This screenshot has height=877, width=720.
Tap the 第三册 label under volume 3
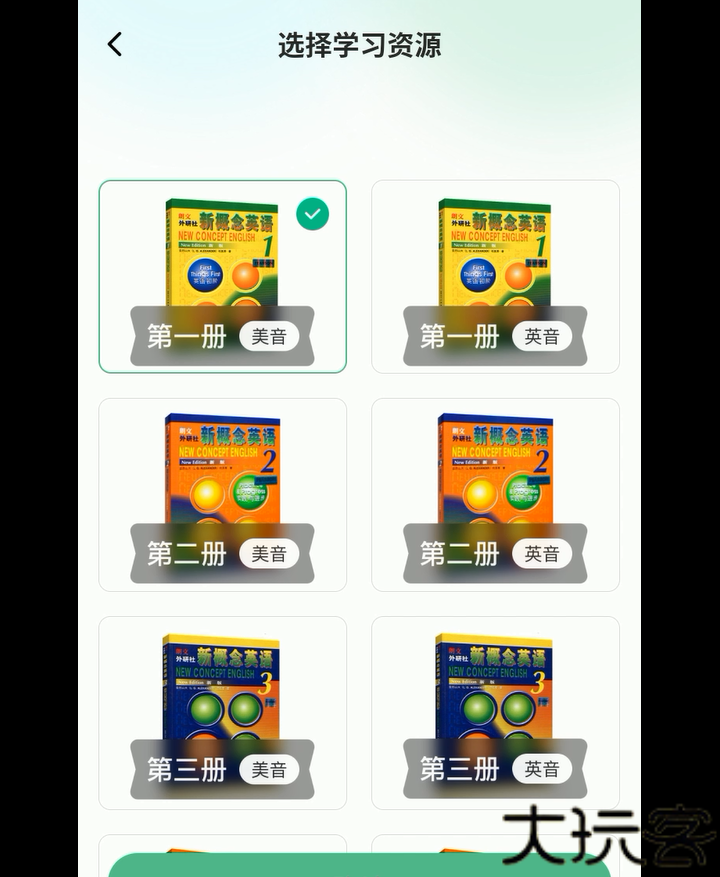[x=186, y=769]
